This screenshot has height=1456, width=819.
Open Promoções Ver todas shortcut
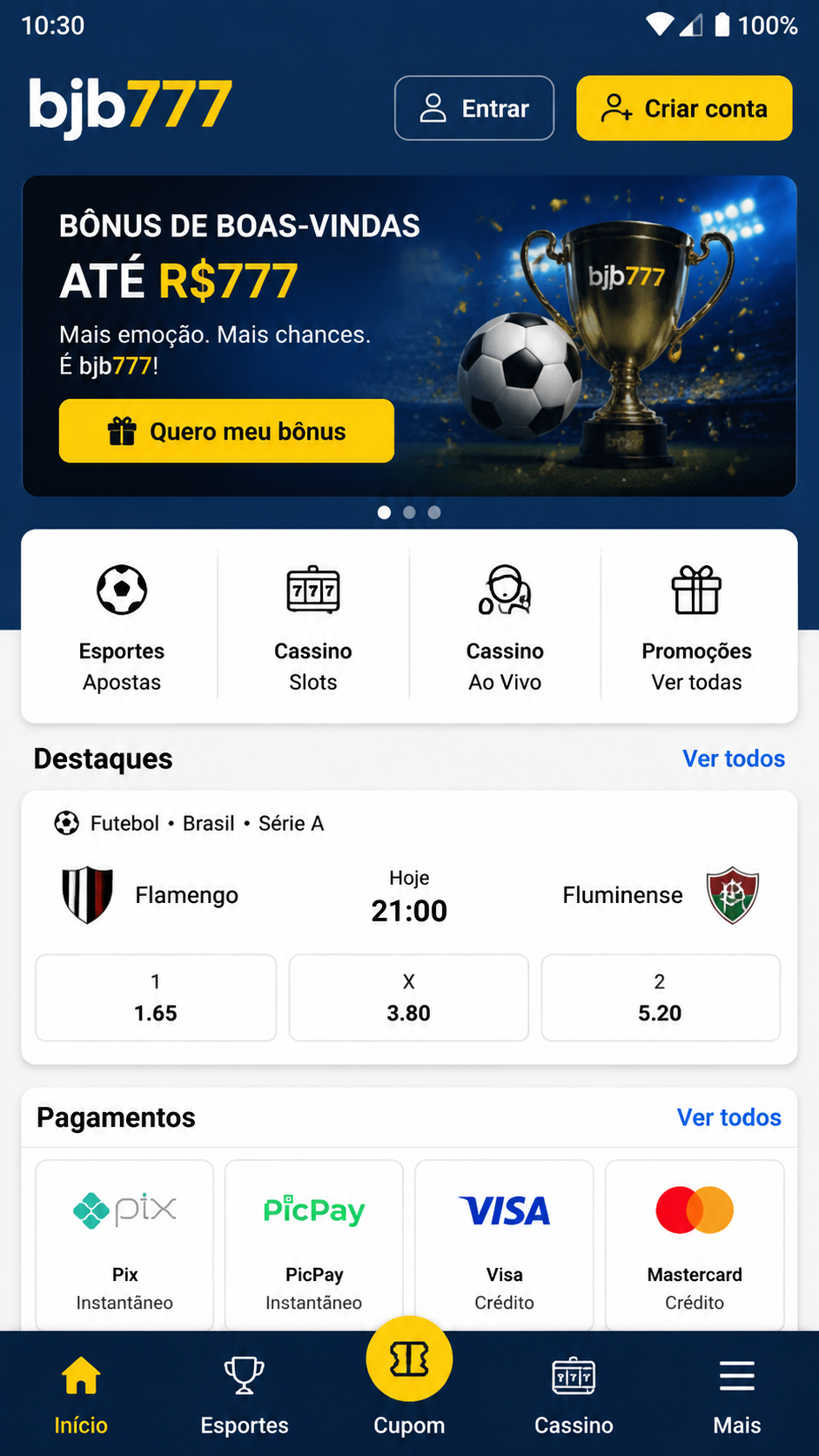click(x=696, y=627)
